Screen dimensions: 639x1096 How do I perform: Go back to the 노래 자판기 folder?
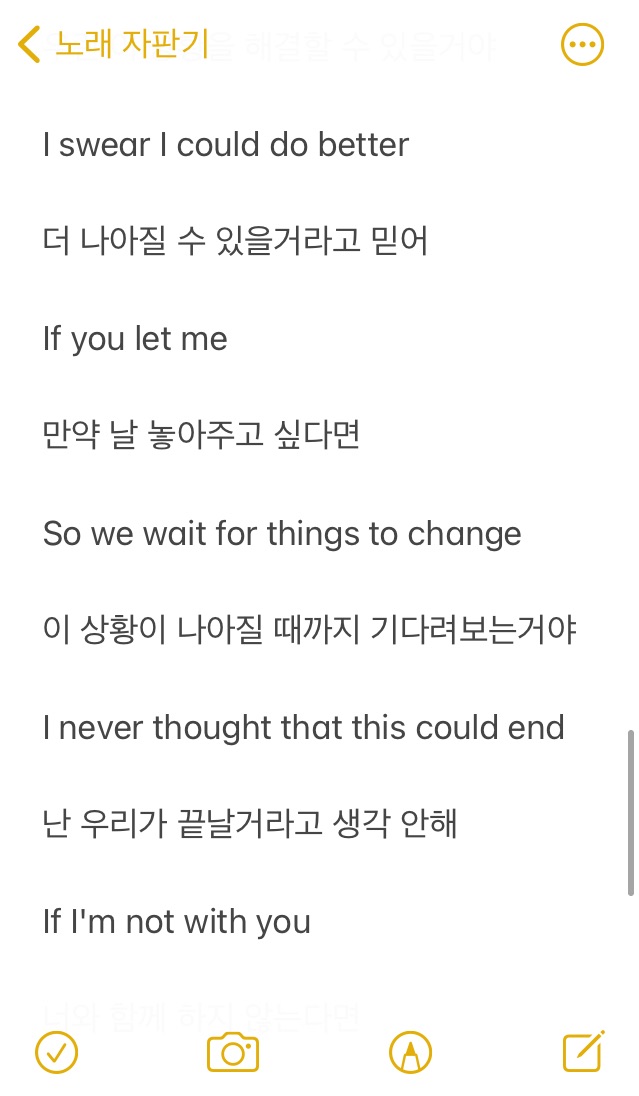click(x=113, y=44)
